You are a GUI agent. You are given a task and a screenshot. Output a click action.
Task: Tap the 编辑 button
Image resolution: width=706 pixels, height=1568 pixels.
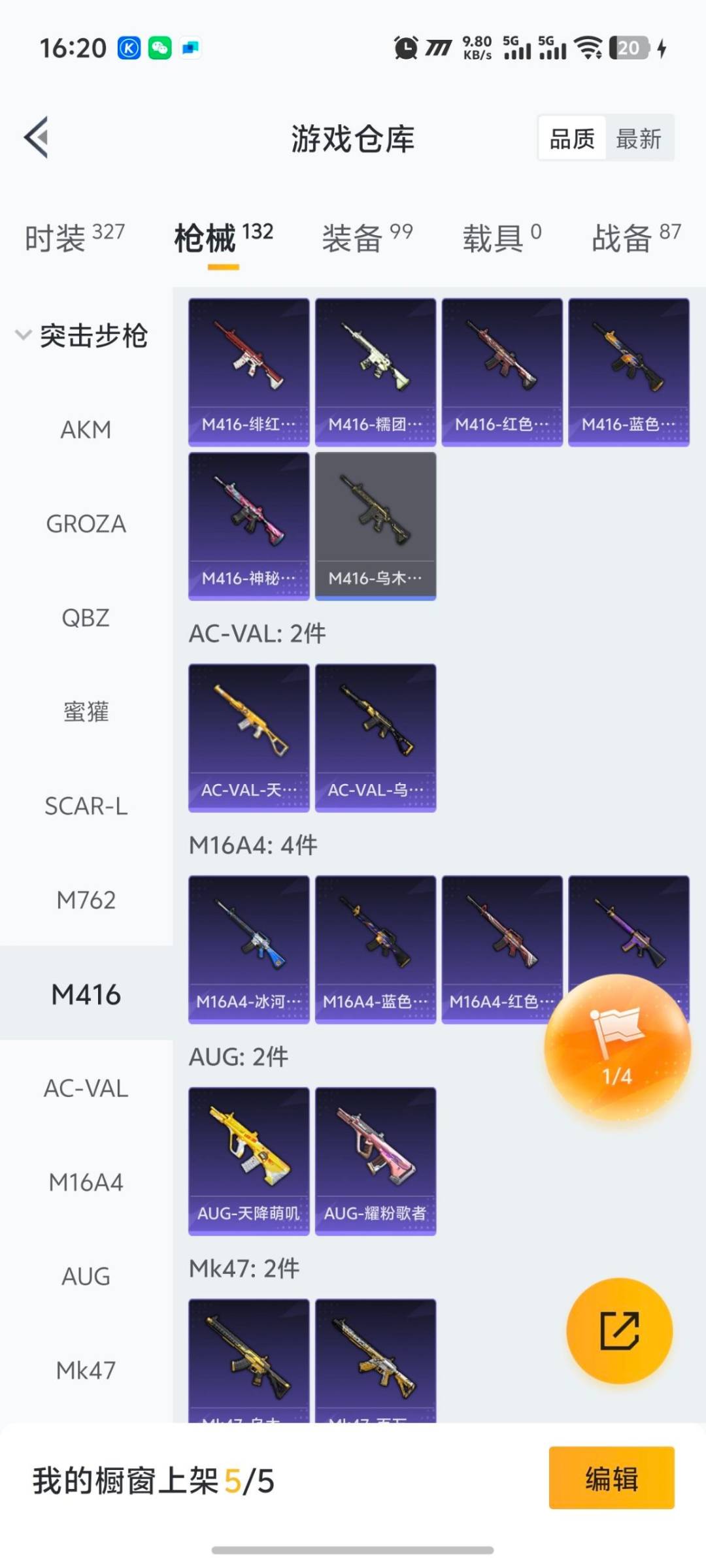click(x=611, y=1478)
